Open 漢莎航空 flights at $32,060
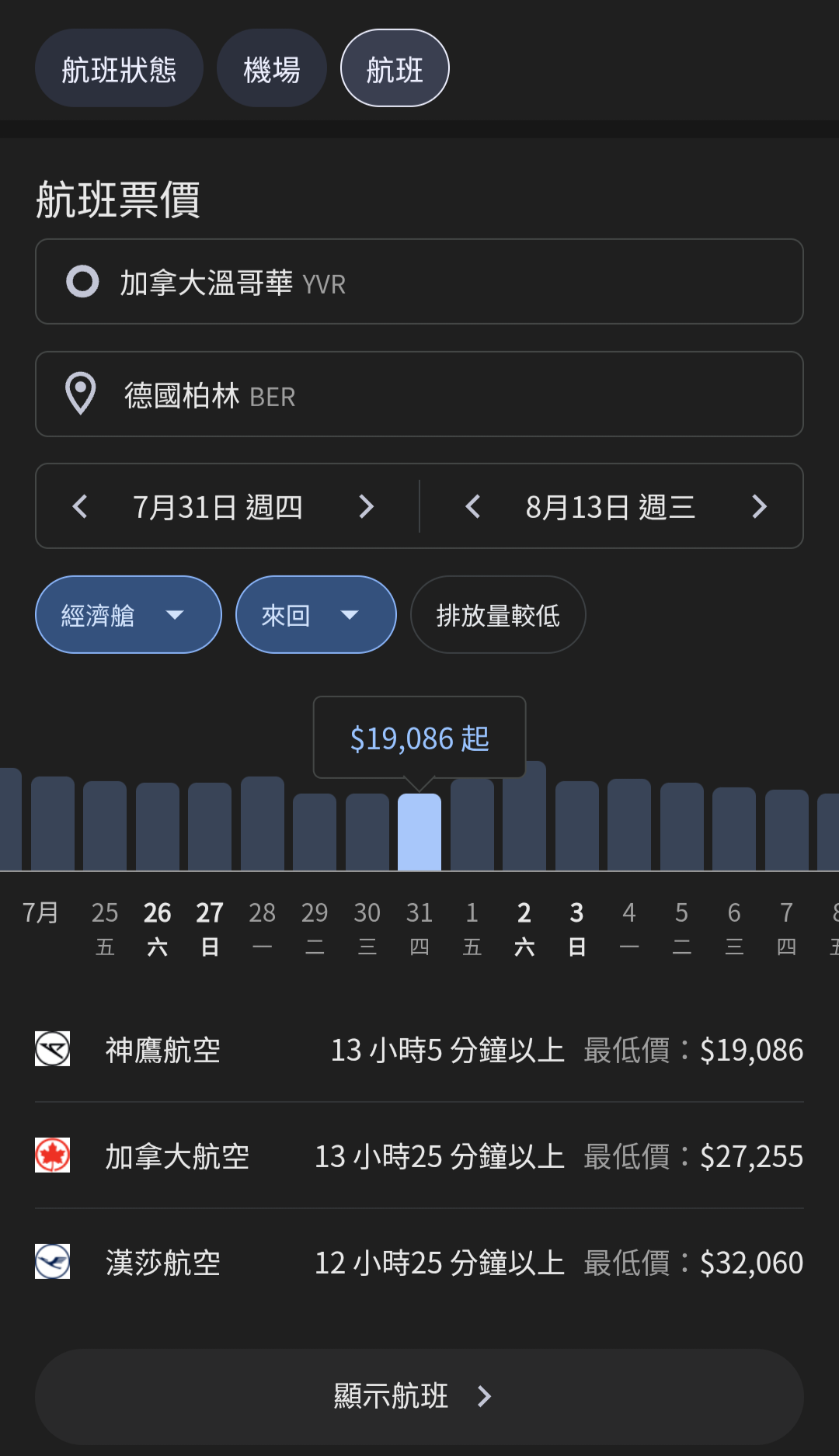 [419, 1263]
